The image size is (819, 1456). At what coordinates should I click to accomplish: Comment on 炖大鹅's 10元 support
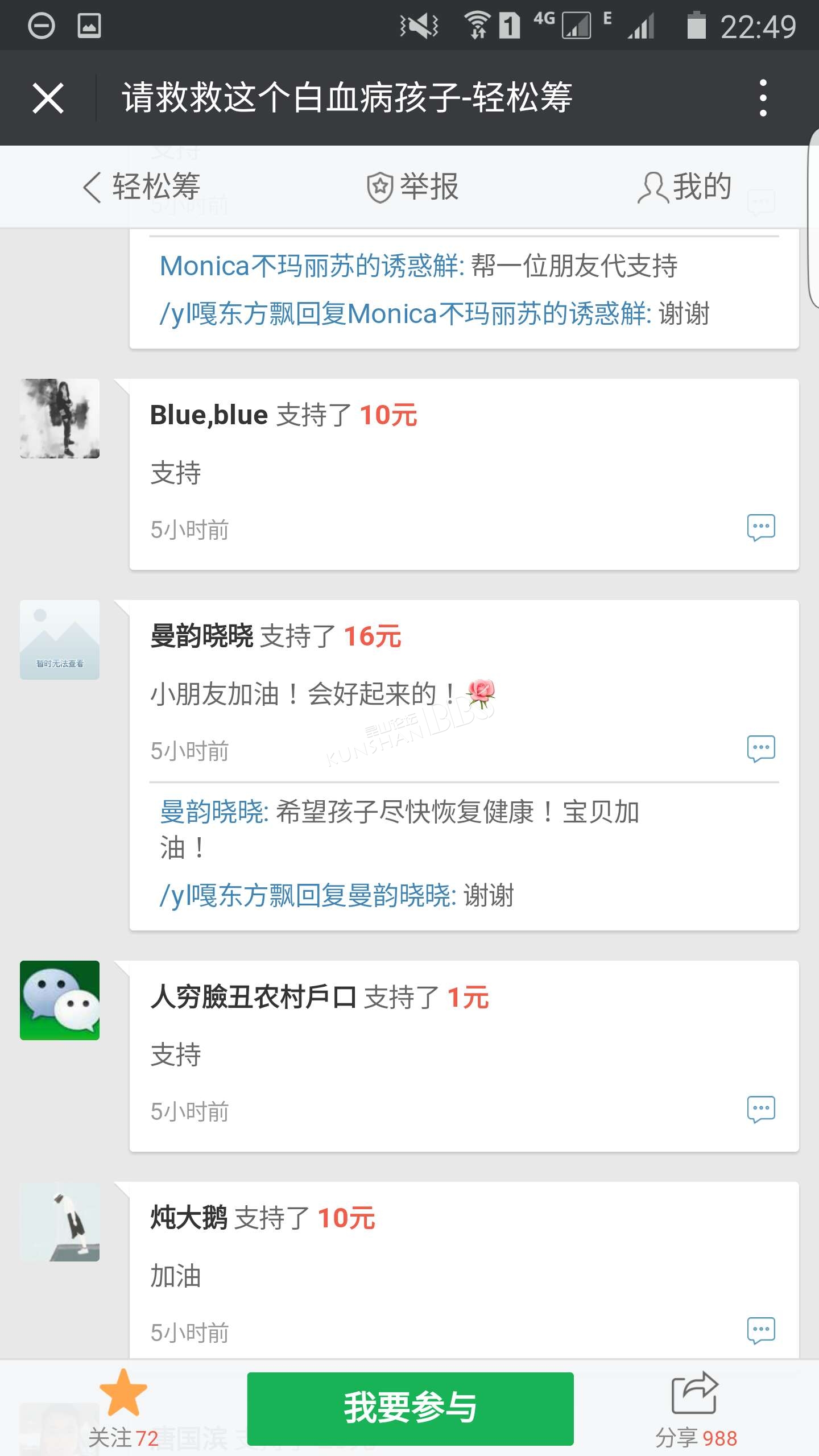click(761, 1331)
